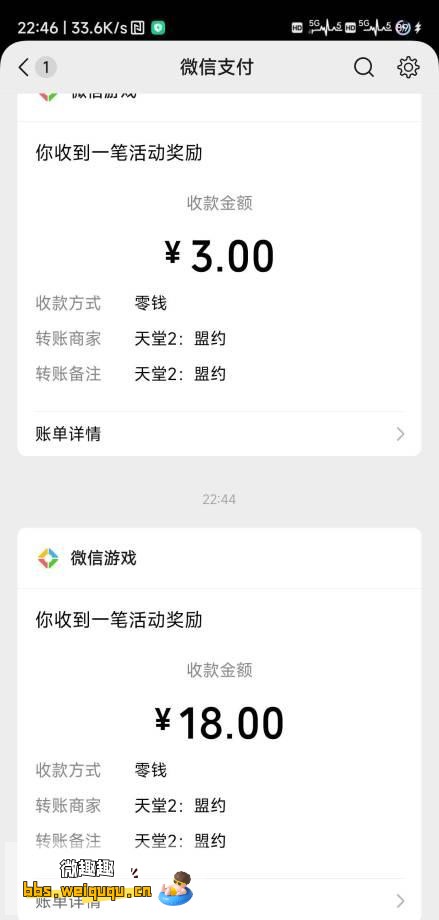Open 账单详情 for the ¥3.00 reward
439x920 pixels.
[x=220, y=434]
